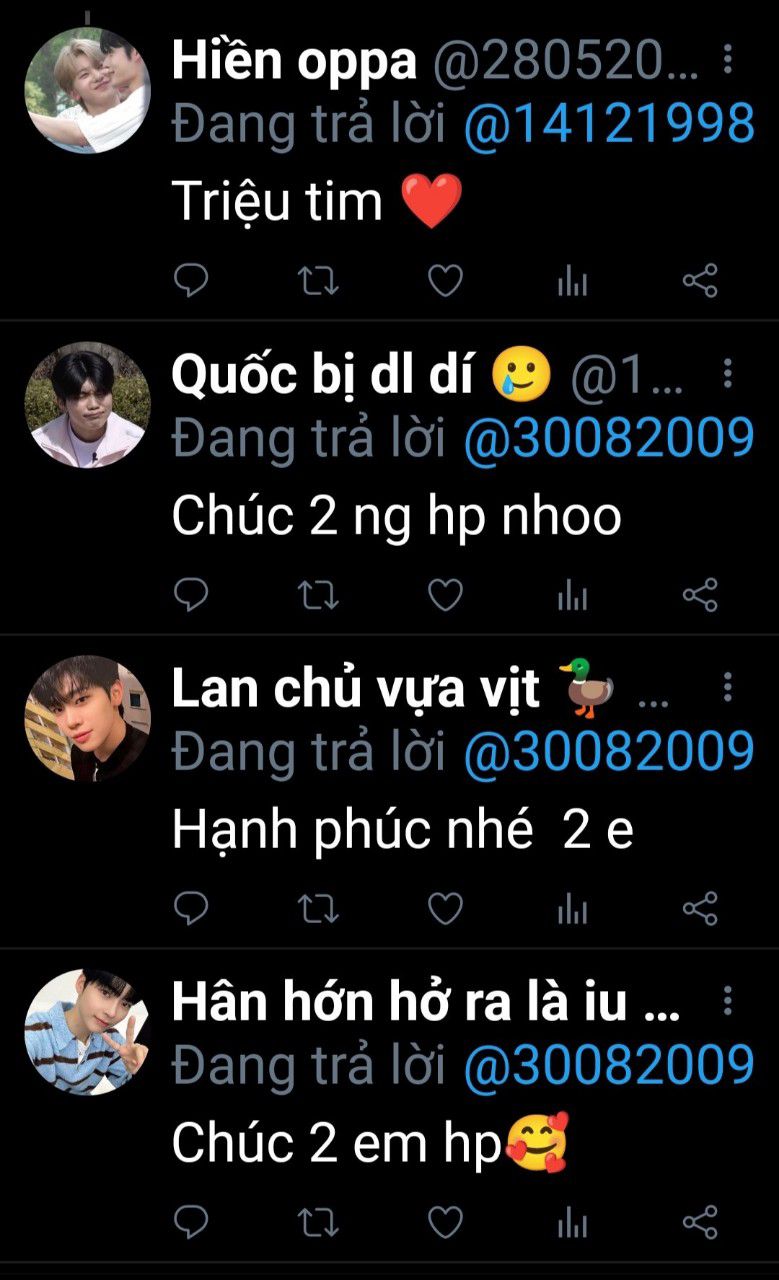Reply to Hiền oppa's tweet

(191, 281)
